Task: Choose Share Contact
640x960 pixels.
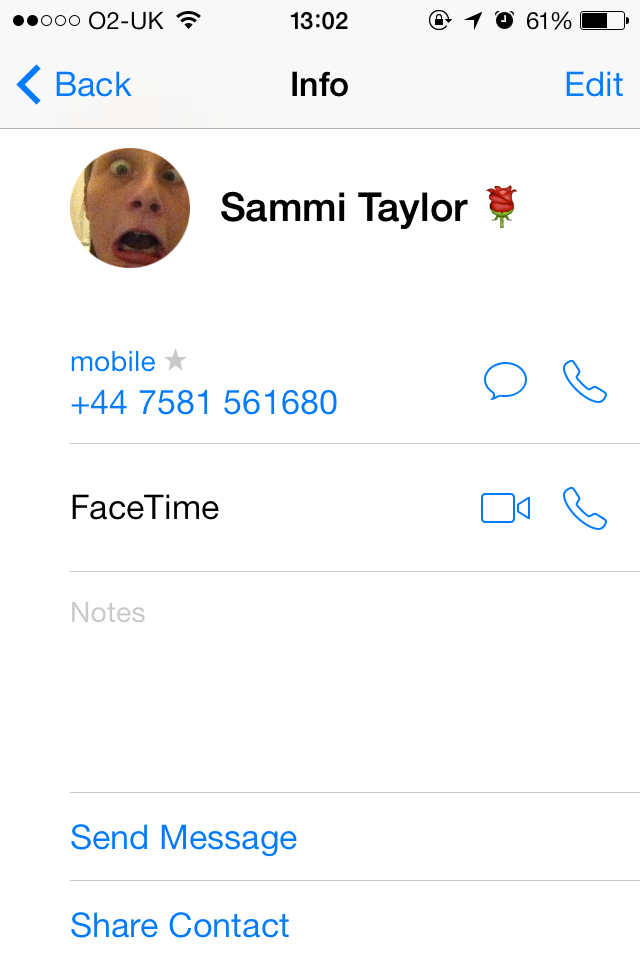Action: tap(180, 925)
